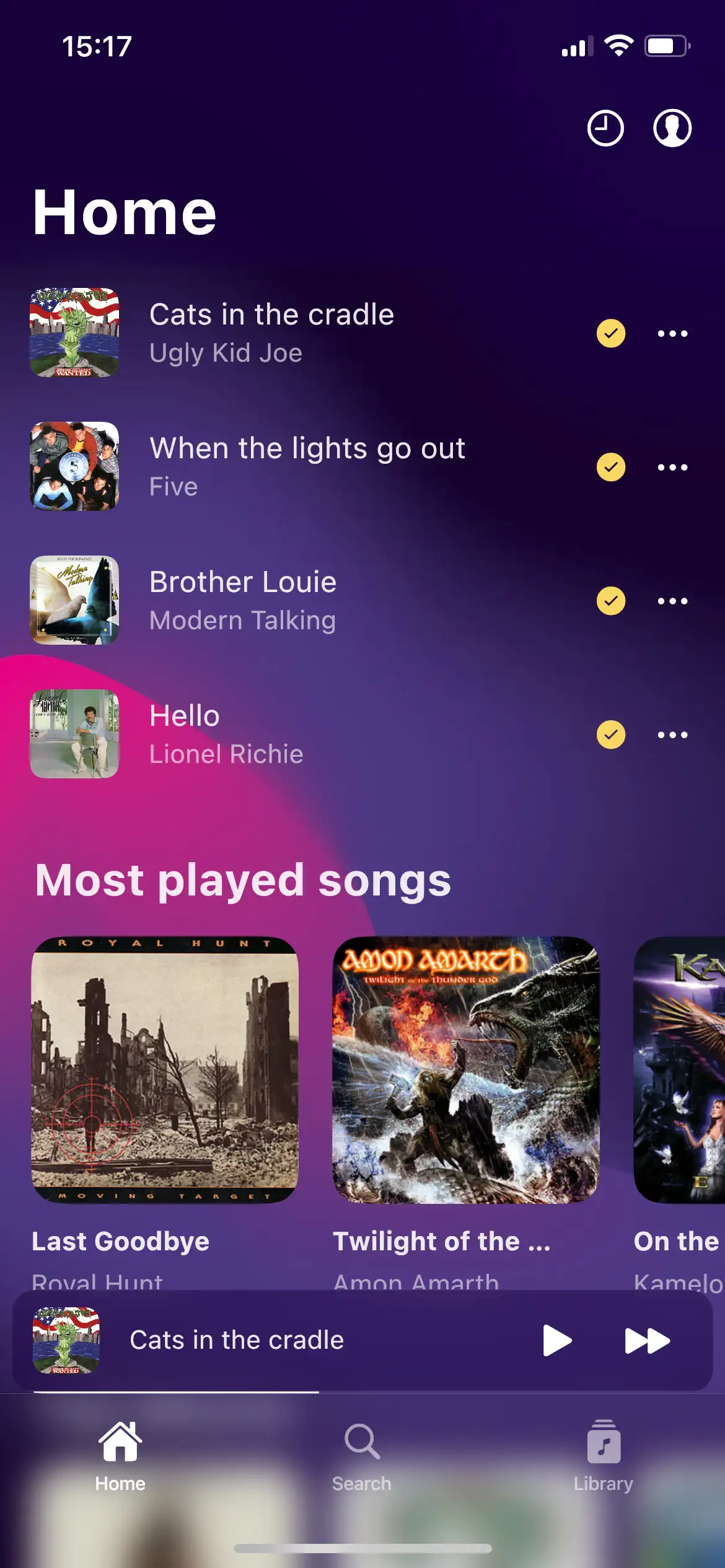Image resolution: width=725 pixels, height=1568 pixels.
Task: Switch to the Library tab
Action: pyautogui.click(x=603, y=1456)
